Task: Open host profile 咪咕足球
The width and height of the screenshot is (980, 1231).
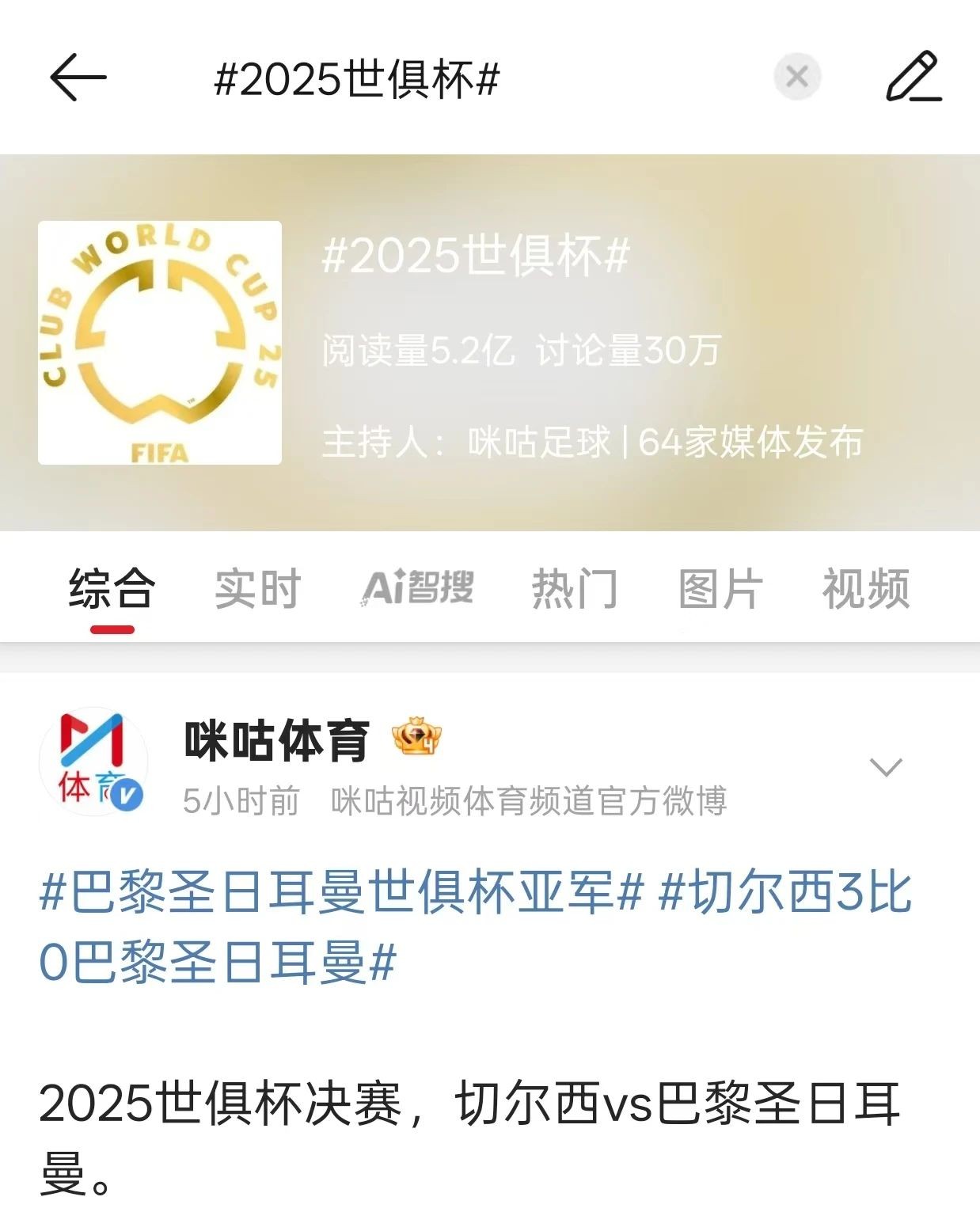Action: coord(539,442)
